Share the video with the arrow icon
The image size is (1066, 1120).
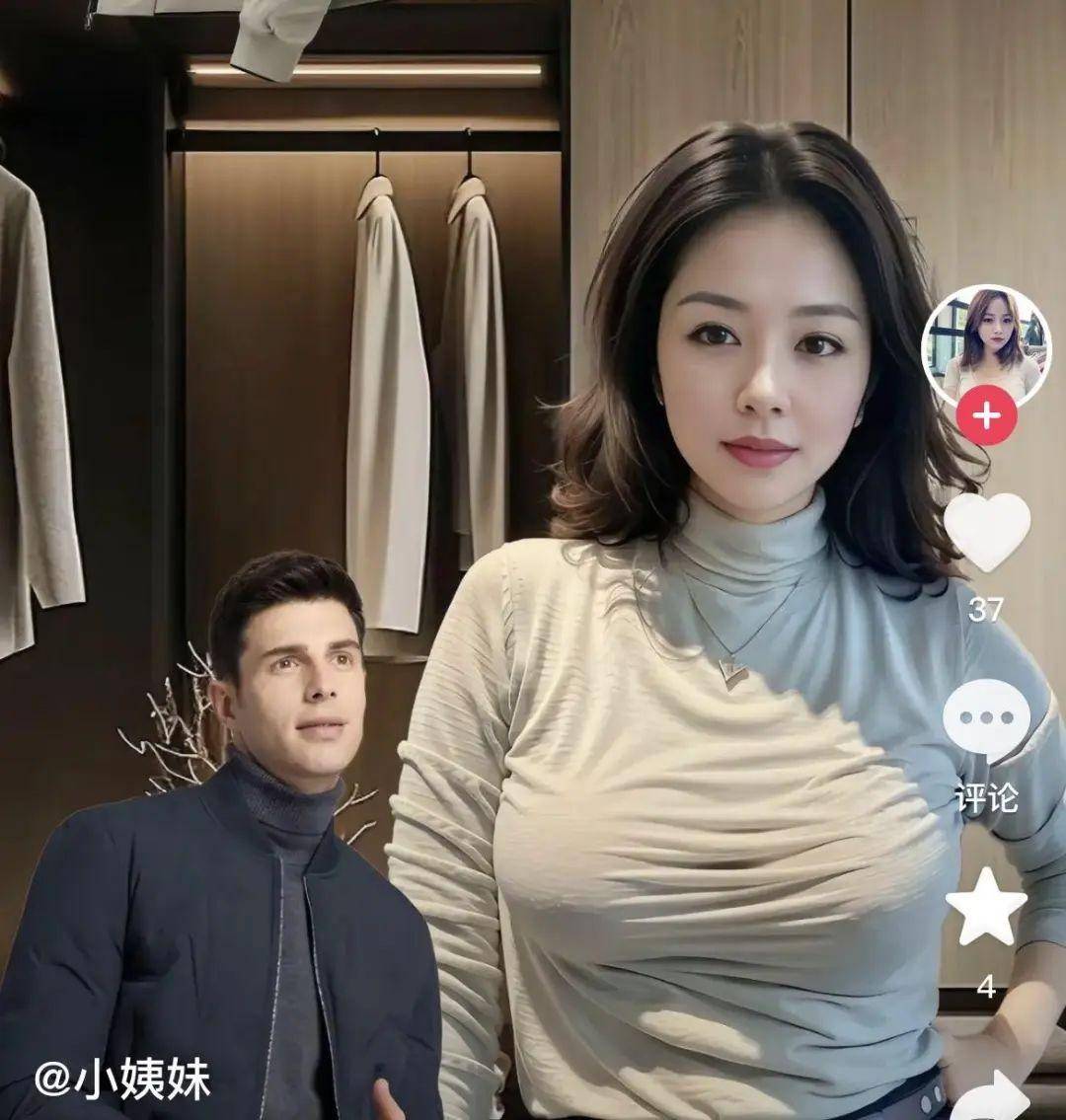[992, 1095]
